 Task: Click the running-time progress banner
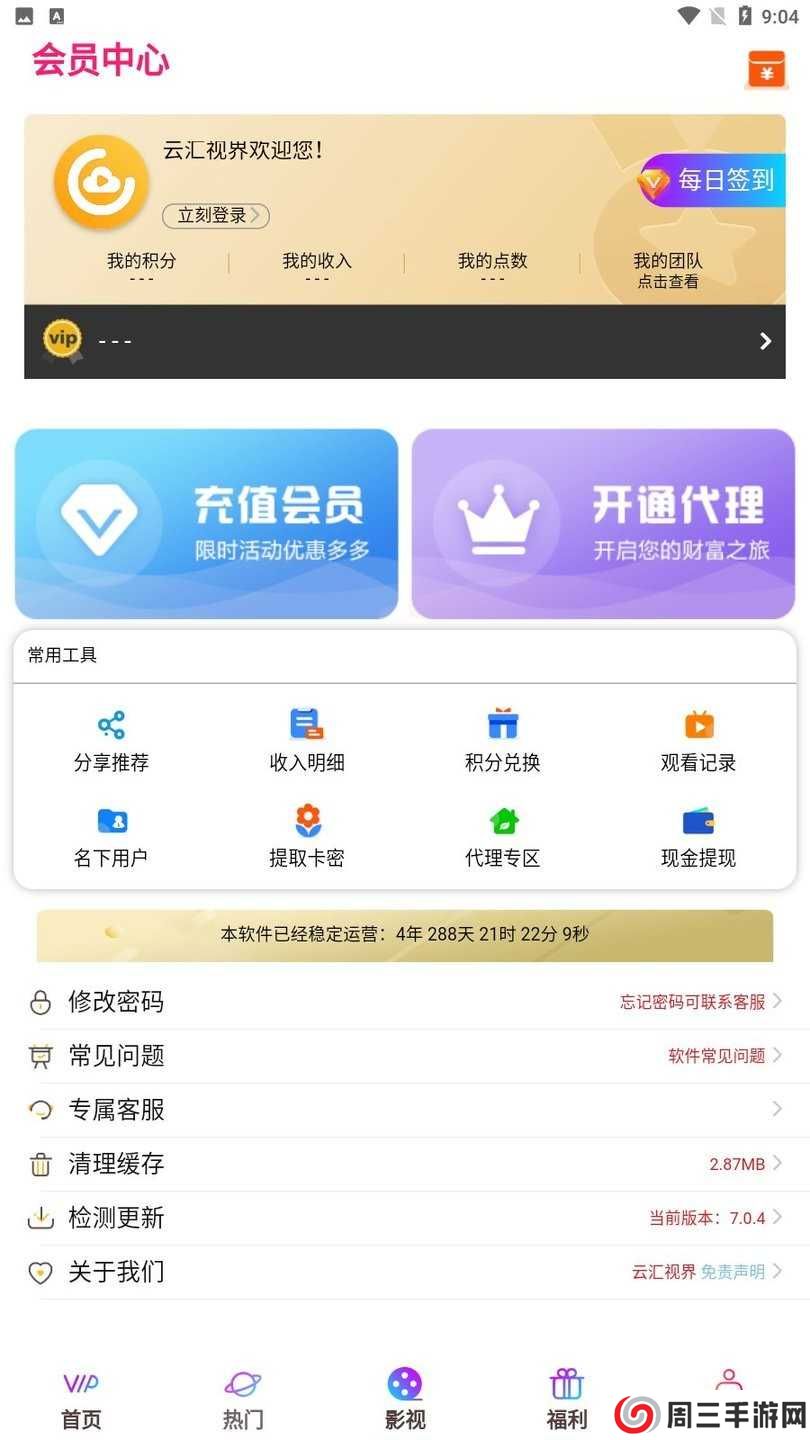pos(405,934)
